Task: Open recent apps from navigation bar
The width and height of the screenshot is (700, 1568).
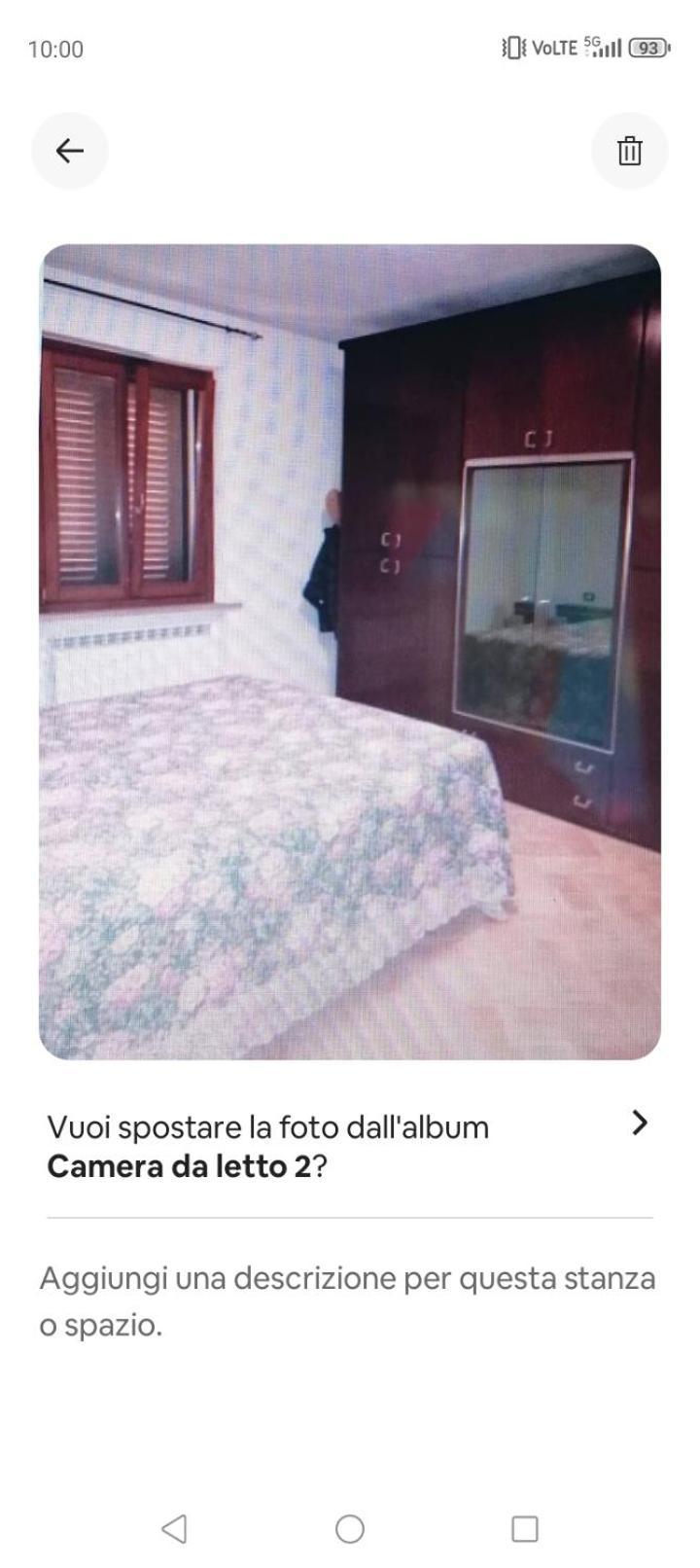Action: (525, 1529)
